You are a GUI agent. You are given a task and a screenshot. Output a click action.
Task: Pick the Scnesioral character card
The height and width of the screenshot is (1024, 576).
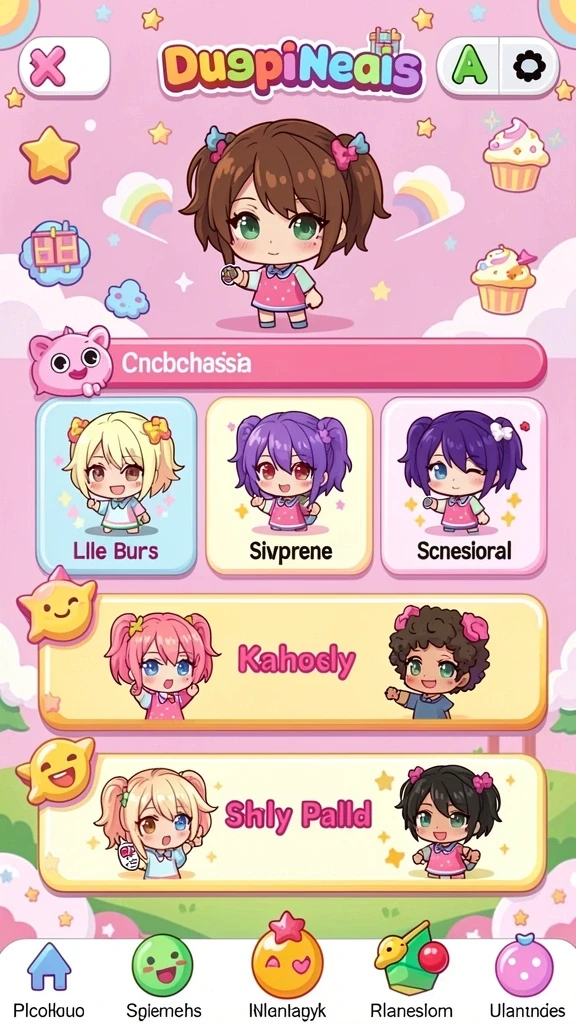pyautogui.click(x=464, y=486)
